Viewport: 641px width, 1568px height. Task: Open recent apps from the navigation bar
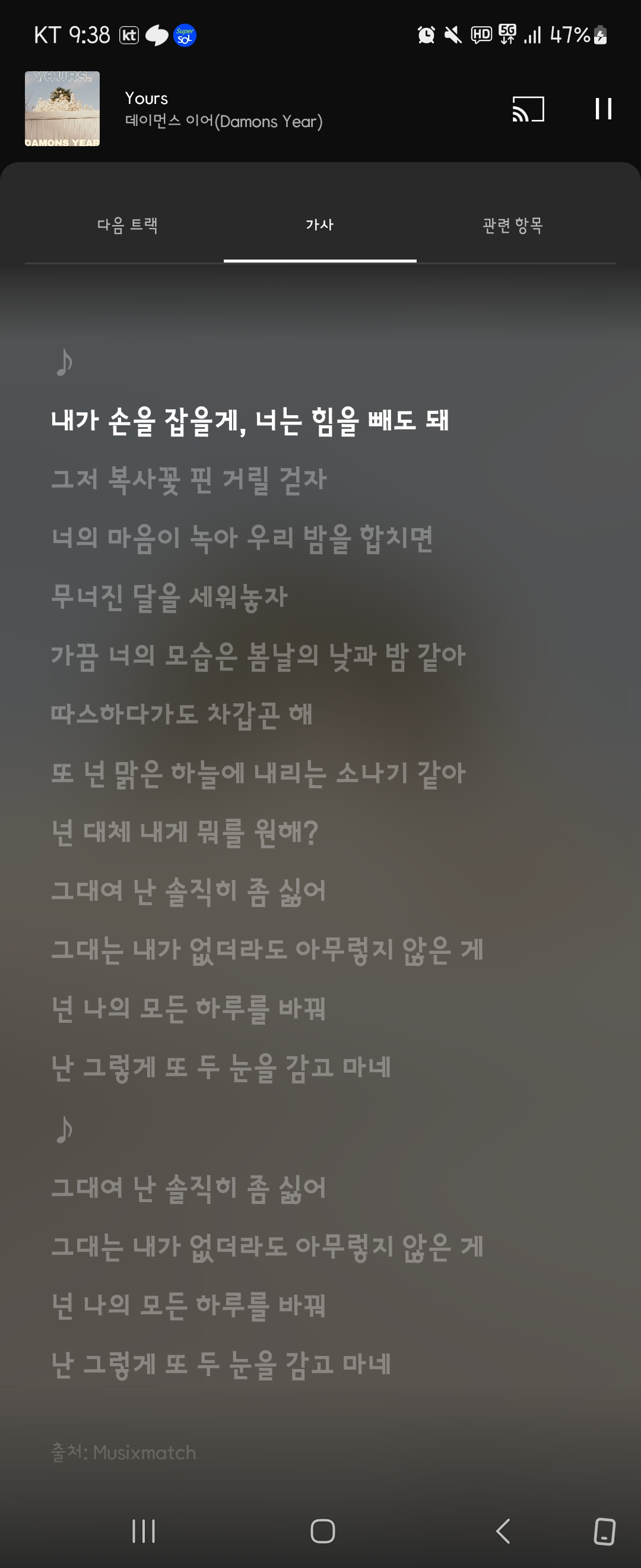[144, 1531]
